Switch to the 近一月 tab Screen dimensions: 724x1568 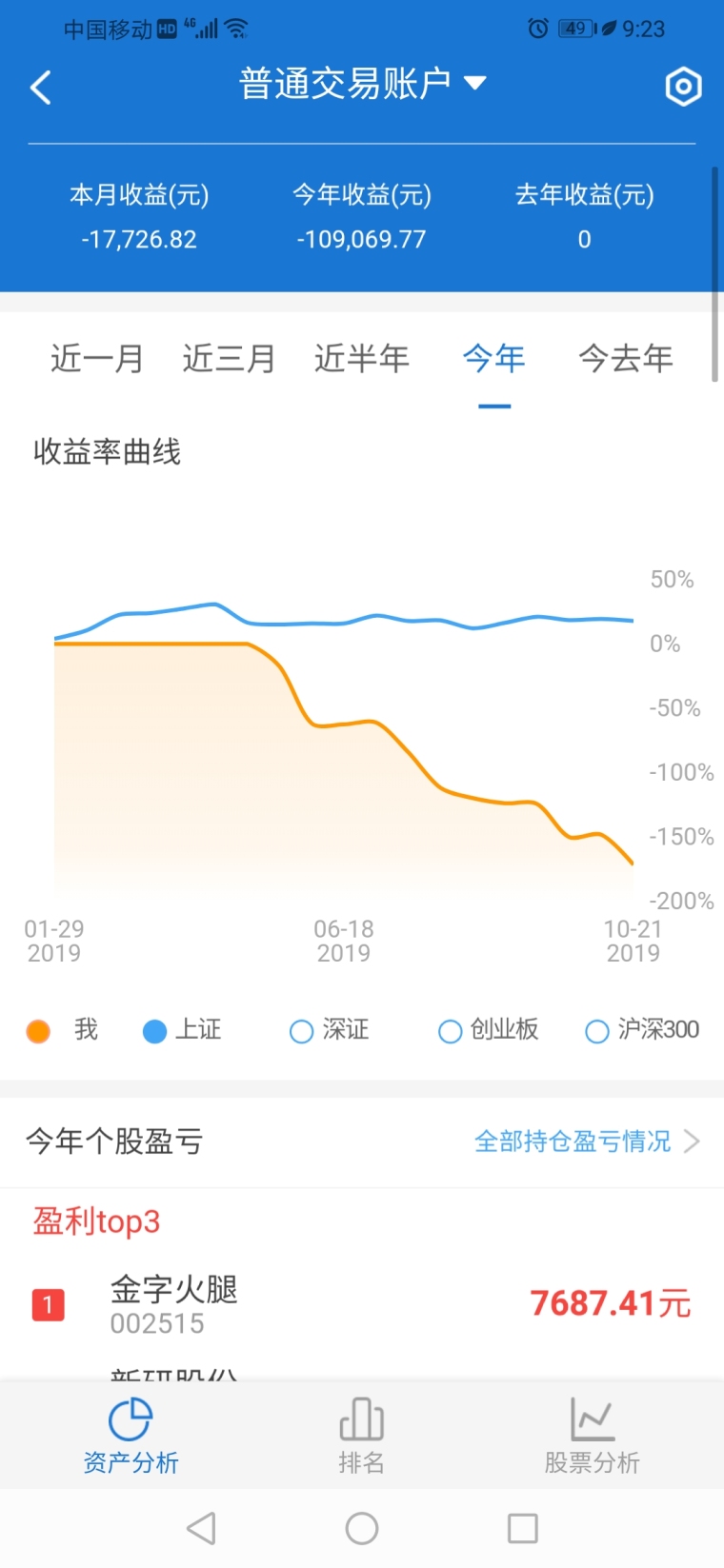pyautogui.click(x=96, y=359)
